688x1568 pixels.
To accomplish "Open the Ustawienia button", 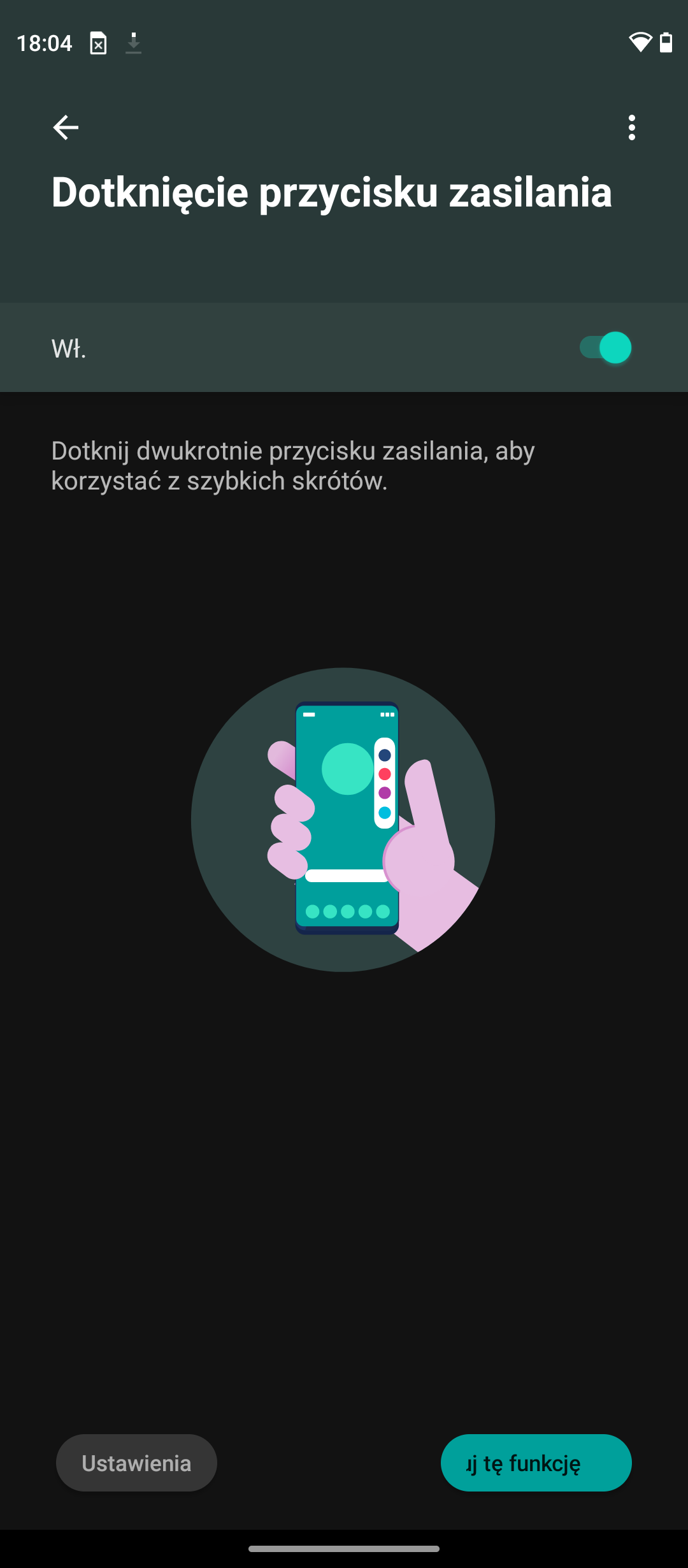I will click(136, 1463).
